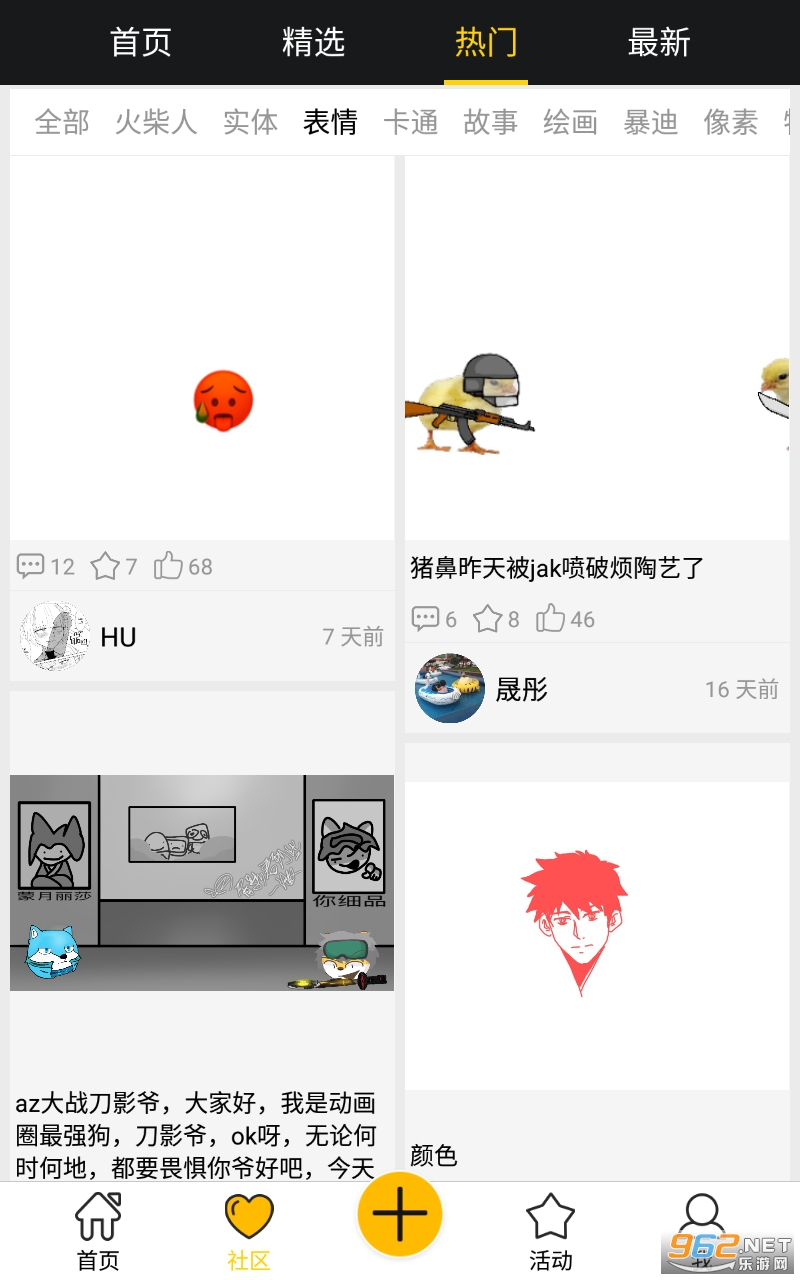
Task: Switch to the 首页 top tab
Action: (141, 42)
